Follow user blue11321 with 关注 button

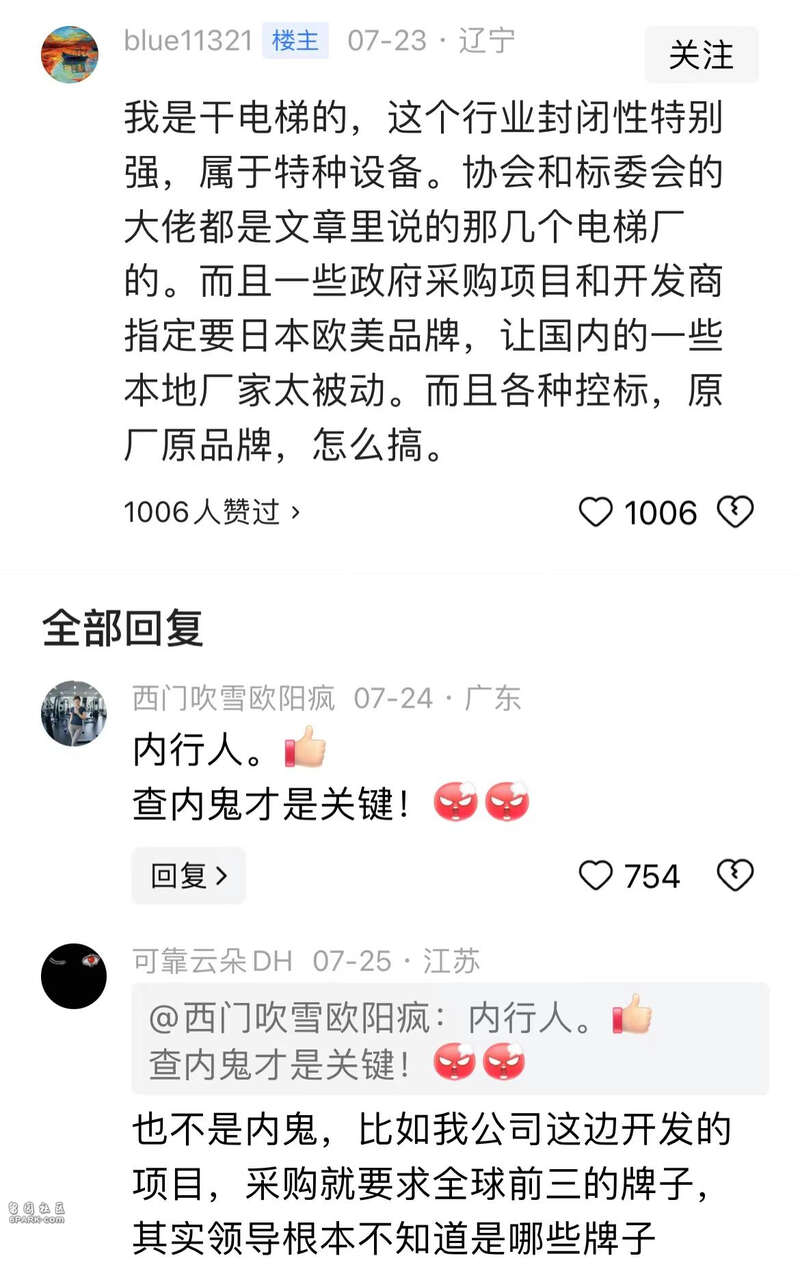point(701,55)
